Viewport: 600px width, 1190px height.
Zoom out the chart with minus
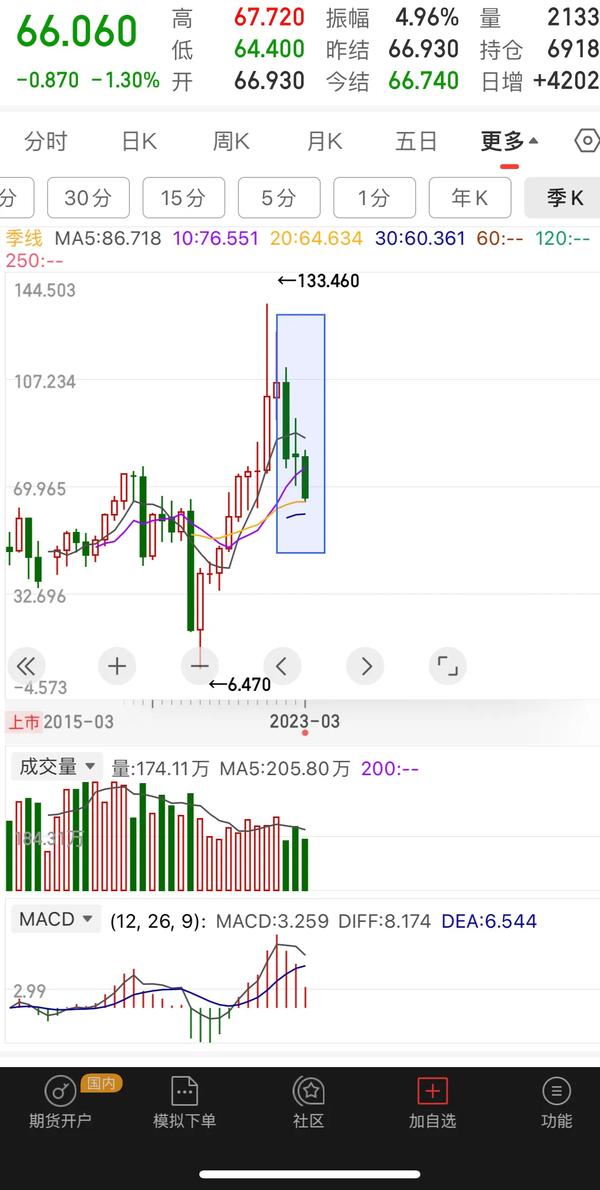pyautogui.click(x=199, y=666)
